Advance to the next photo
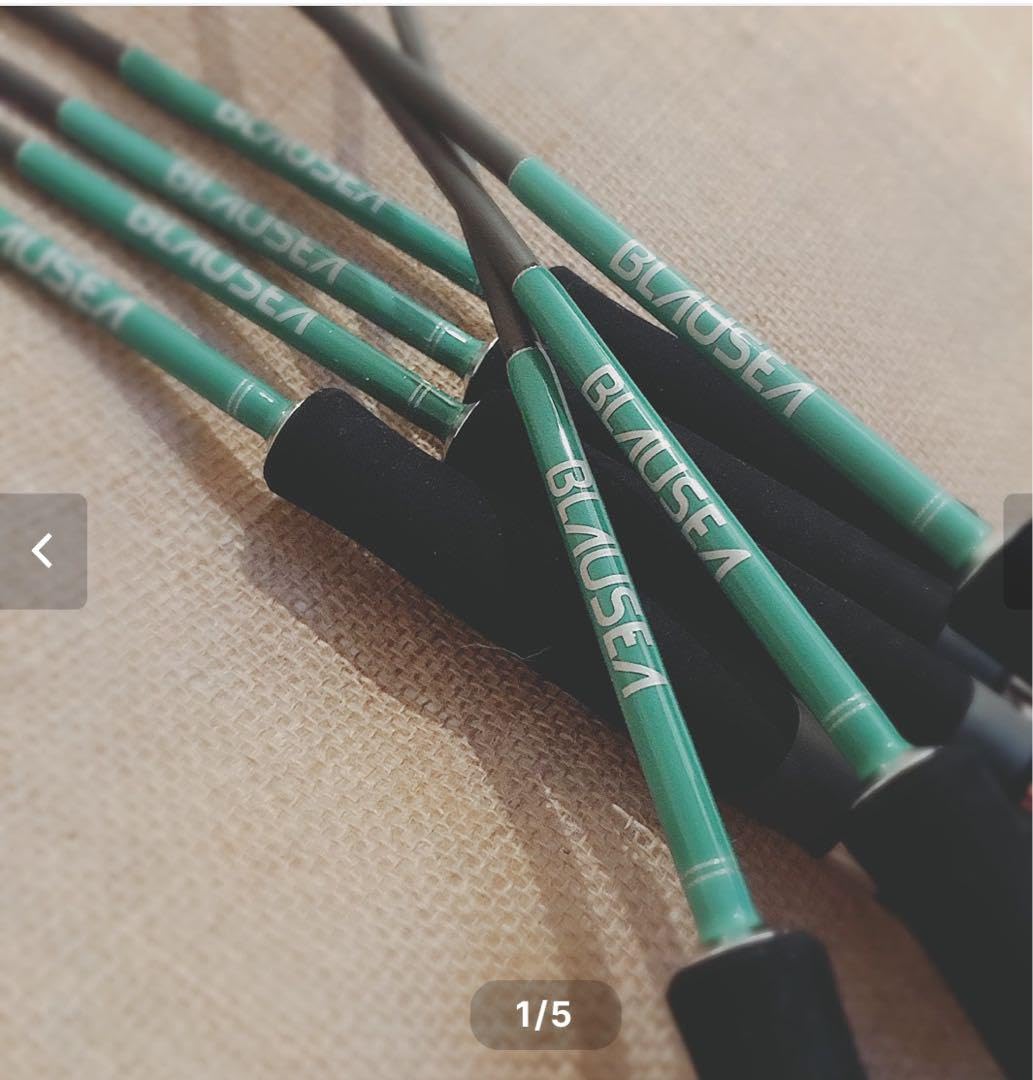This screenshot has height=1080, width=1033. coord(1018,551)
